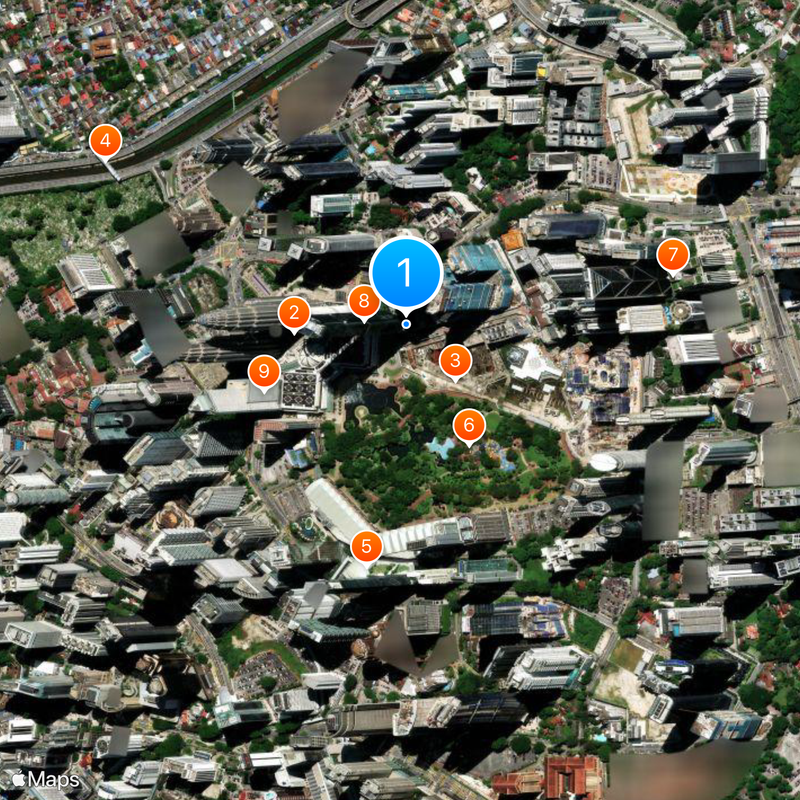Select the orange map pin numbered 7
This screenshot has height=800, width=800.
point(673,255)
